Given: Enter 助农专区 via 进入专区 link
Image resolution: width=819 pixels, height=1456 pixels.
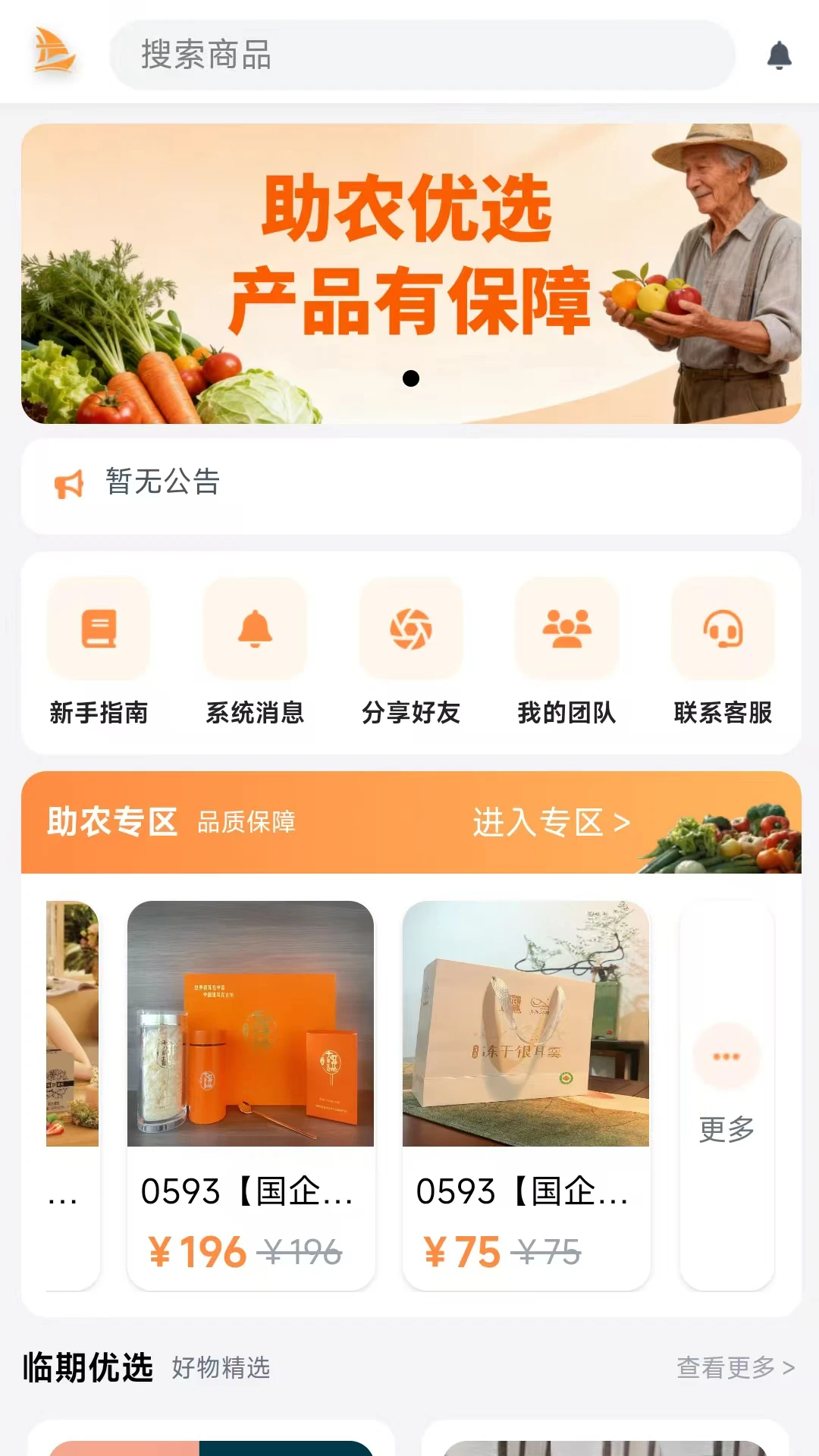Looking at the screenshot, I should coord(551,823).
